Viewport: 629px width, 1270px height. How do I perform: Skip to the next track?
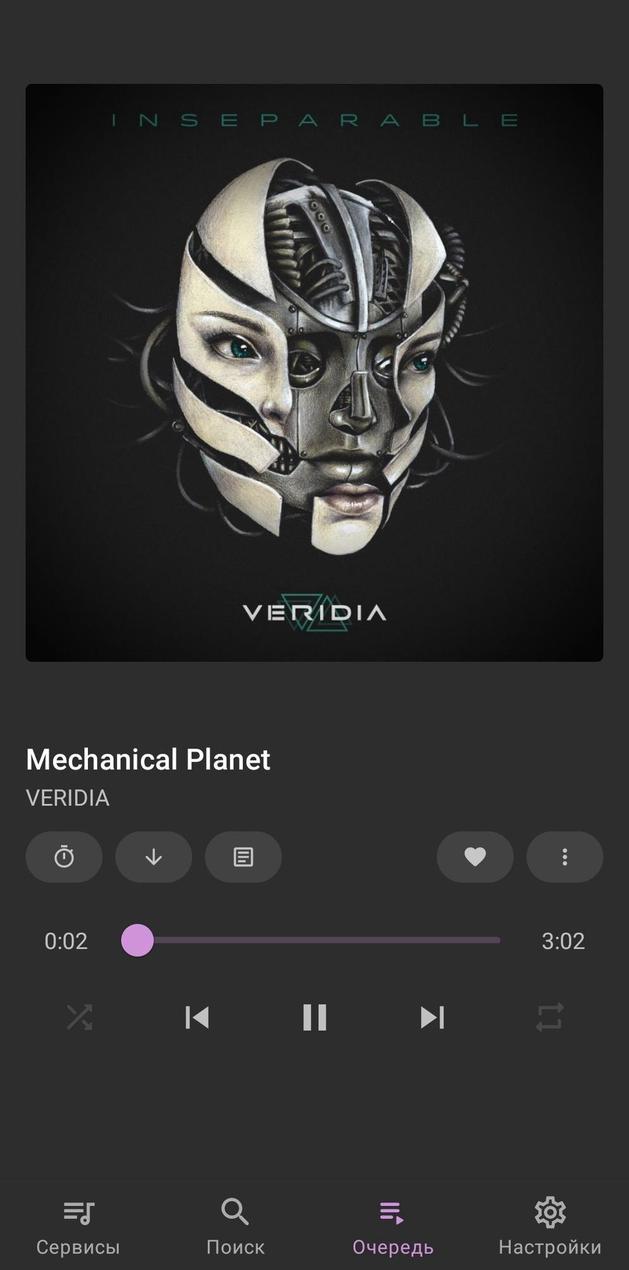pyautogui.click(x=432, y=1017)
